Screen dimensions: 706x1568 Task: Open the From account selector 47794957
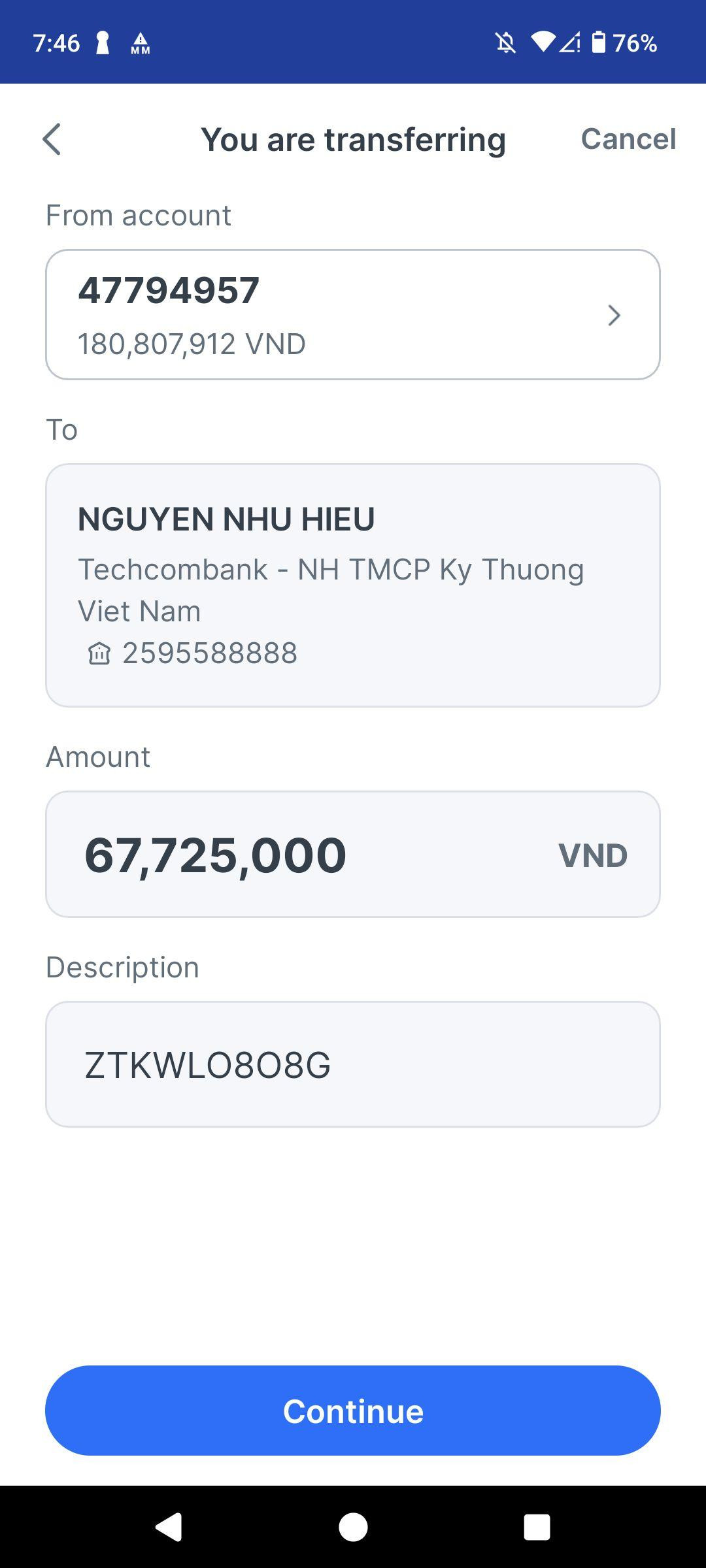click(x=353, y=314)
